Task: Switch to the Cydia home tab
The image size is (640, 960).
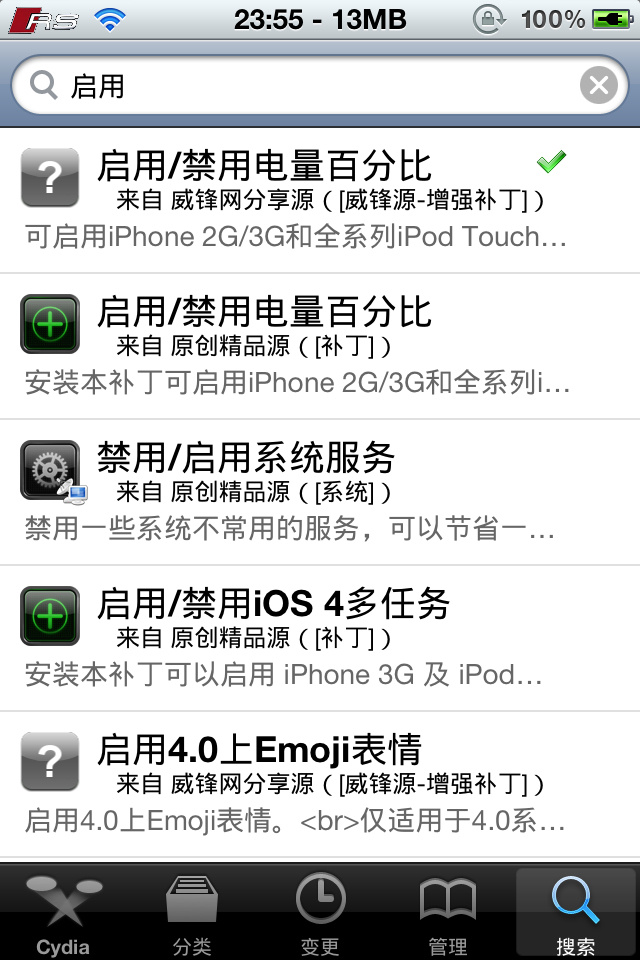Action: pos(63,912)
